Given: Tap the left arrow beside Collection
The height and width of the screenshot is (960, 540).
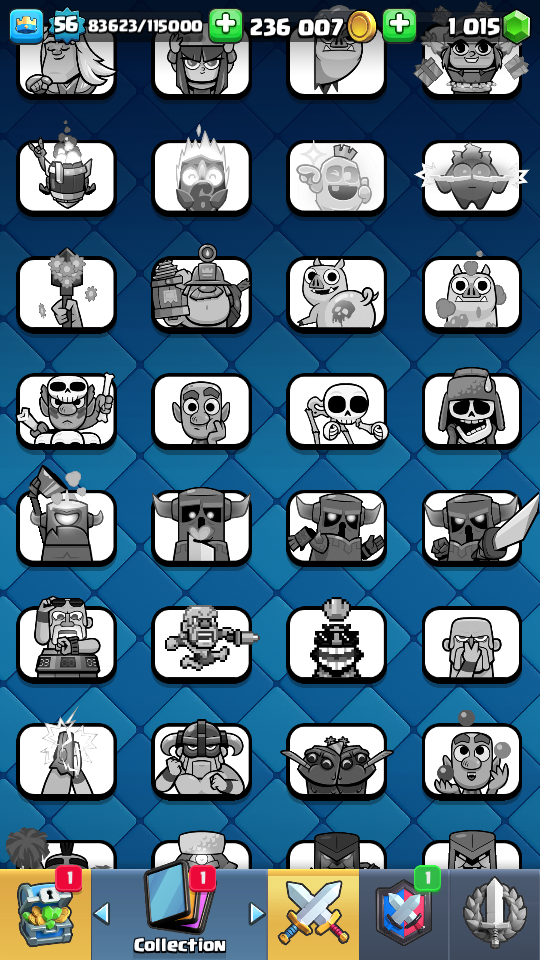Looking at the screenshot, I should pyautogui.click(x=102, y=914).
